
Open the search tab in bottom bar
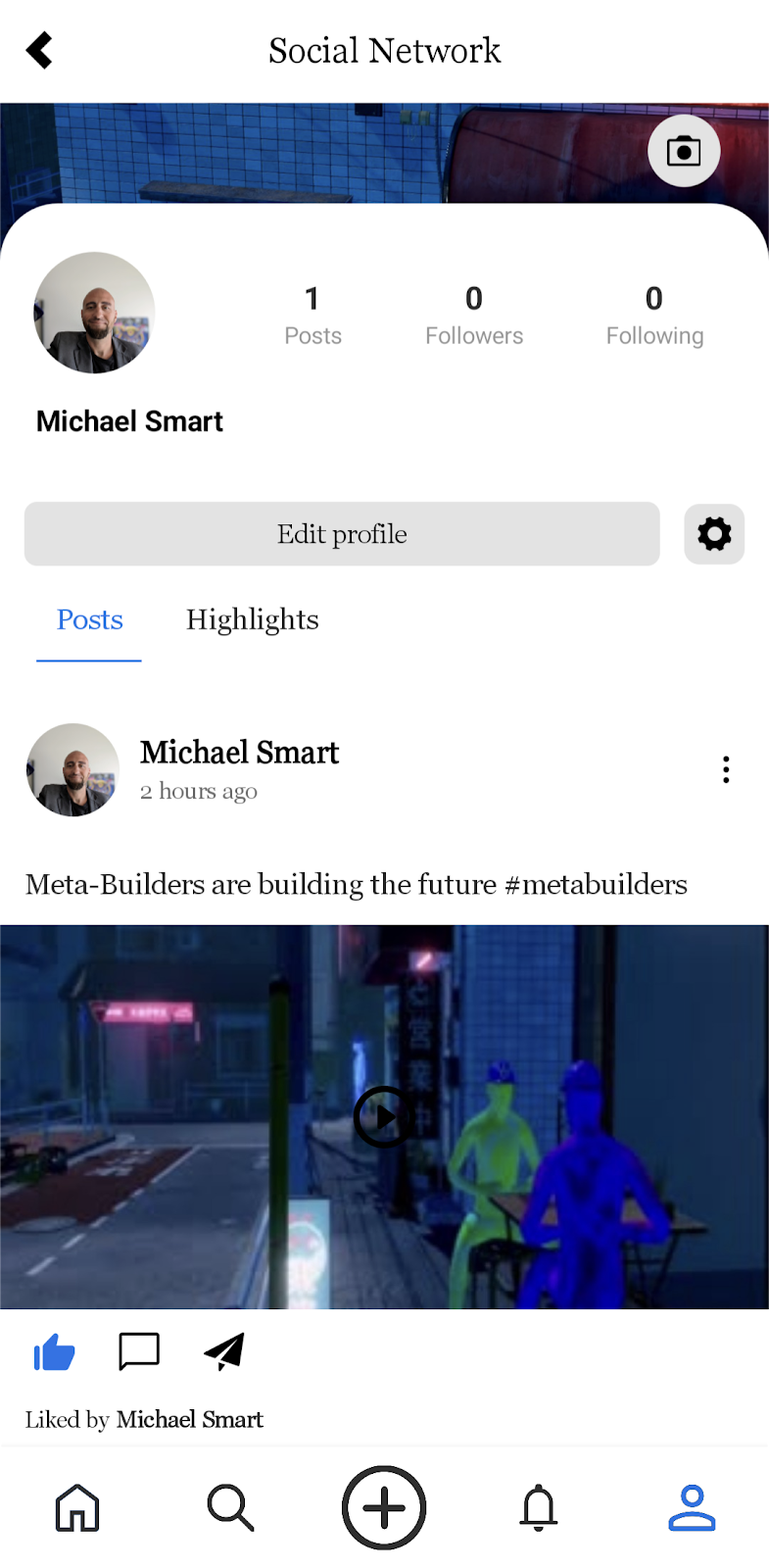(x=230, y=1507)
